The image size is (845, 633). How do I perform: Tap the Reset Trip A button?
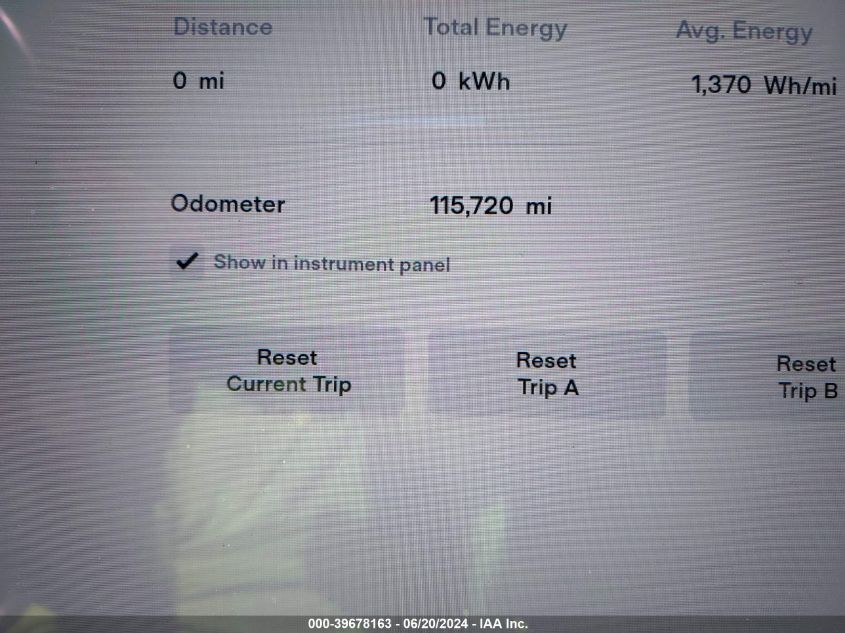click(x=547, y=374)
